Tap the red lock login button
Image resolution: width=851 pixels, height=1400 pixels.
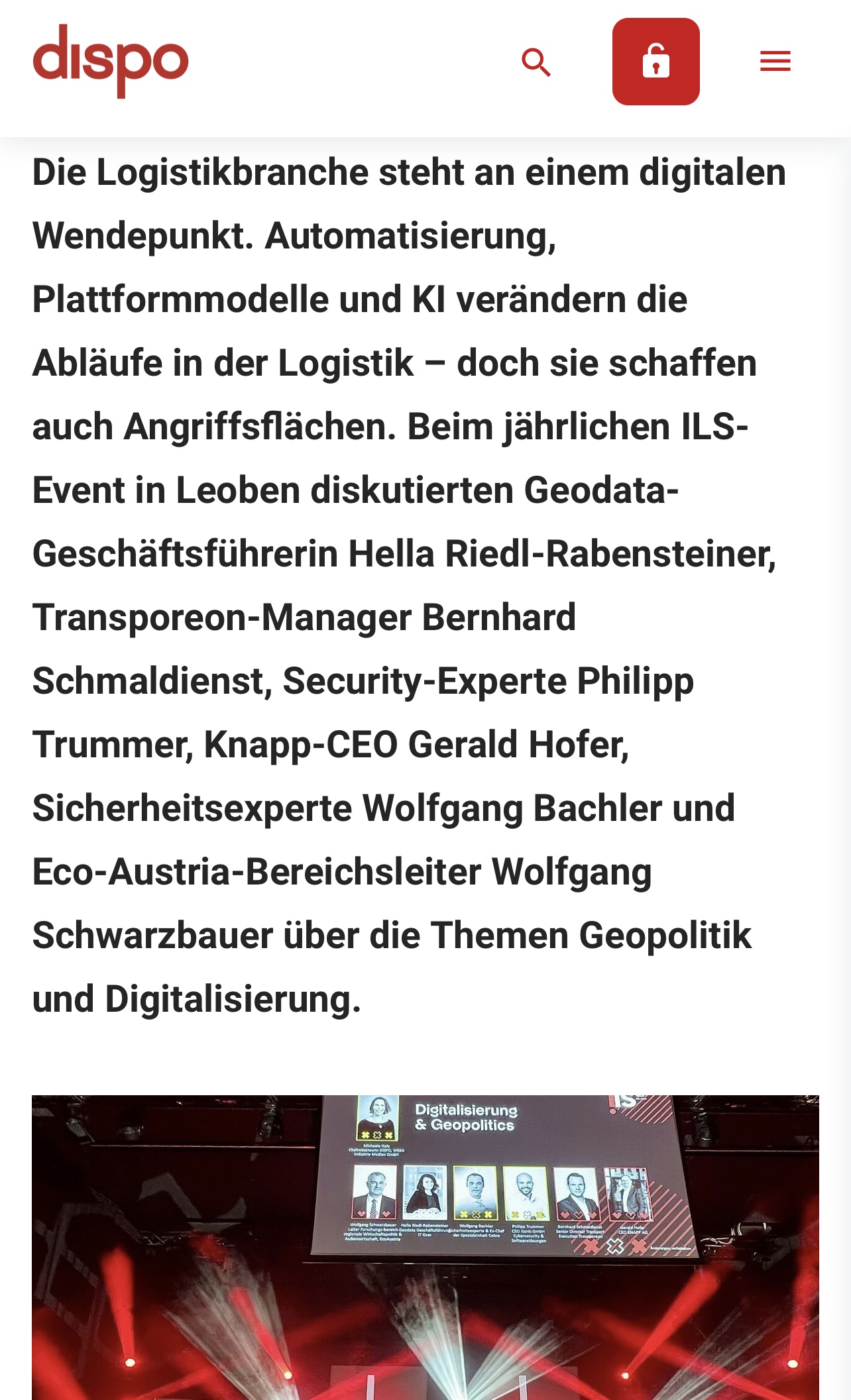pyautogui.click(x=655, y=62)
